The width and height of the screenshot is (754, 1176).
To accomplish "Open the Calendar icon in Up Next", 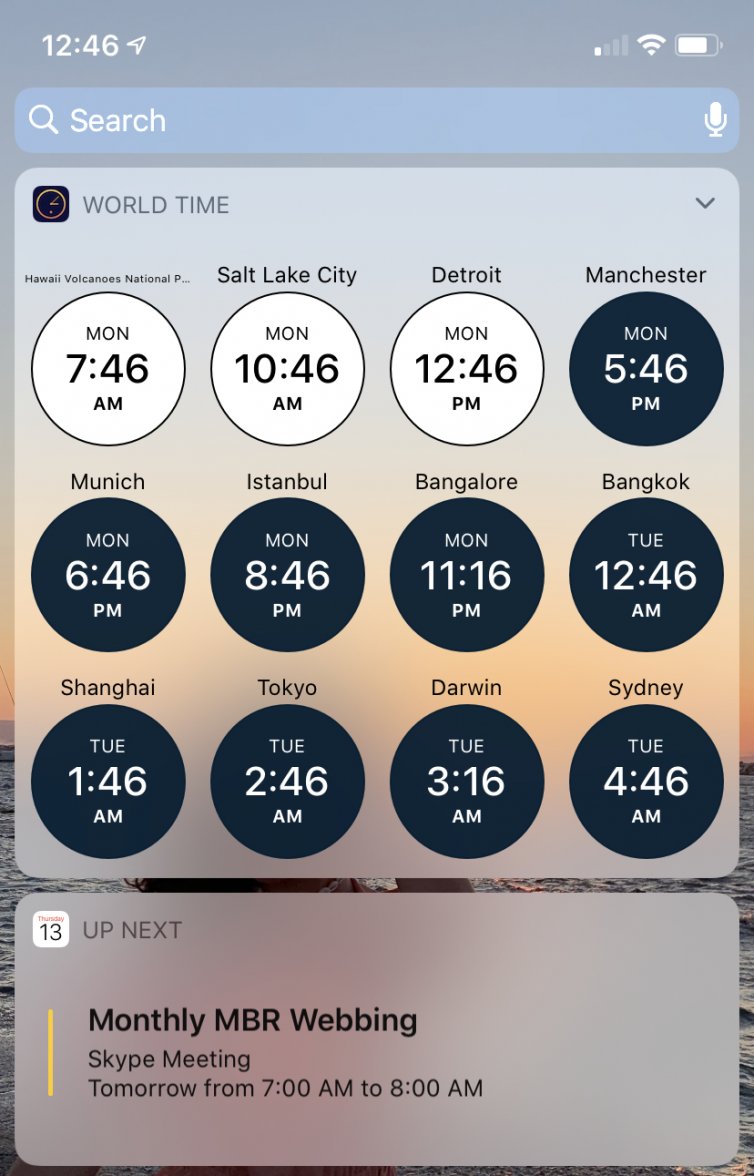I will (x=51, y=929).
